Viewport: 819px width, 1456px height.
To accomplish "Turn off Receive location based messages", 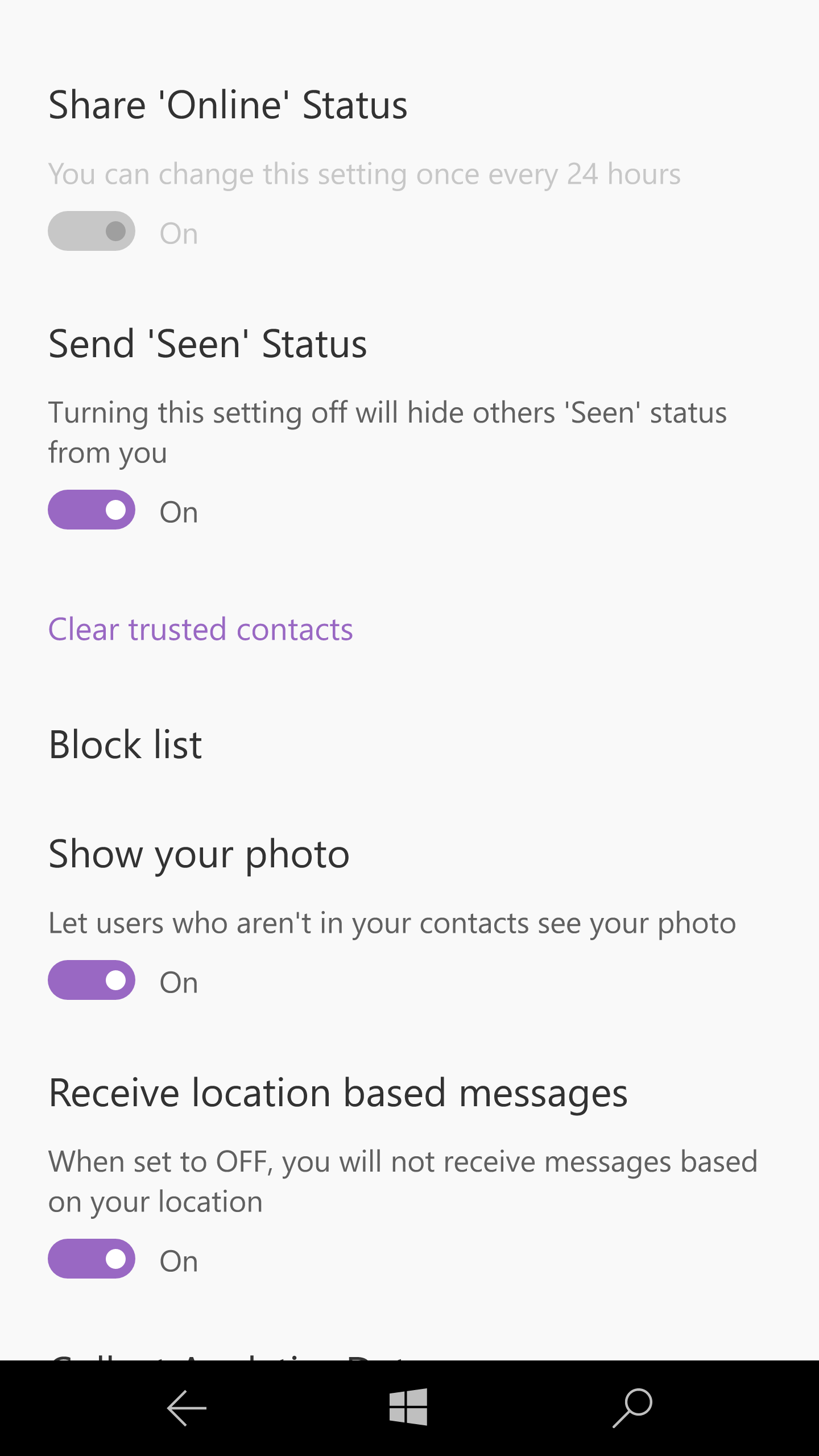I will coord(92,1259).
